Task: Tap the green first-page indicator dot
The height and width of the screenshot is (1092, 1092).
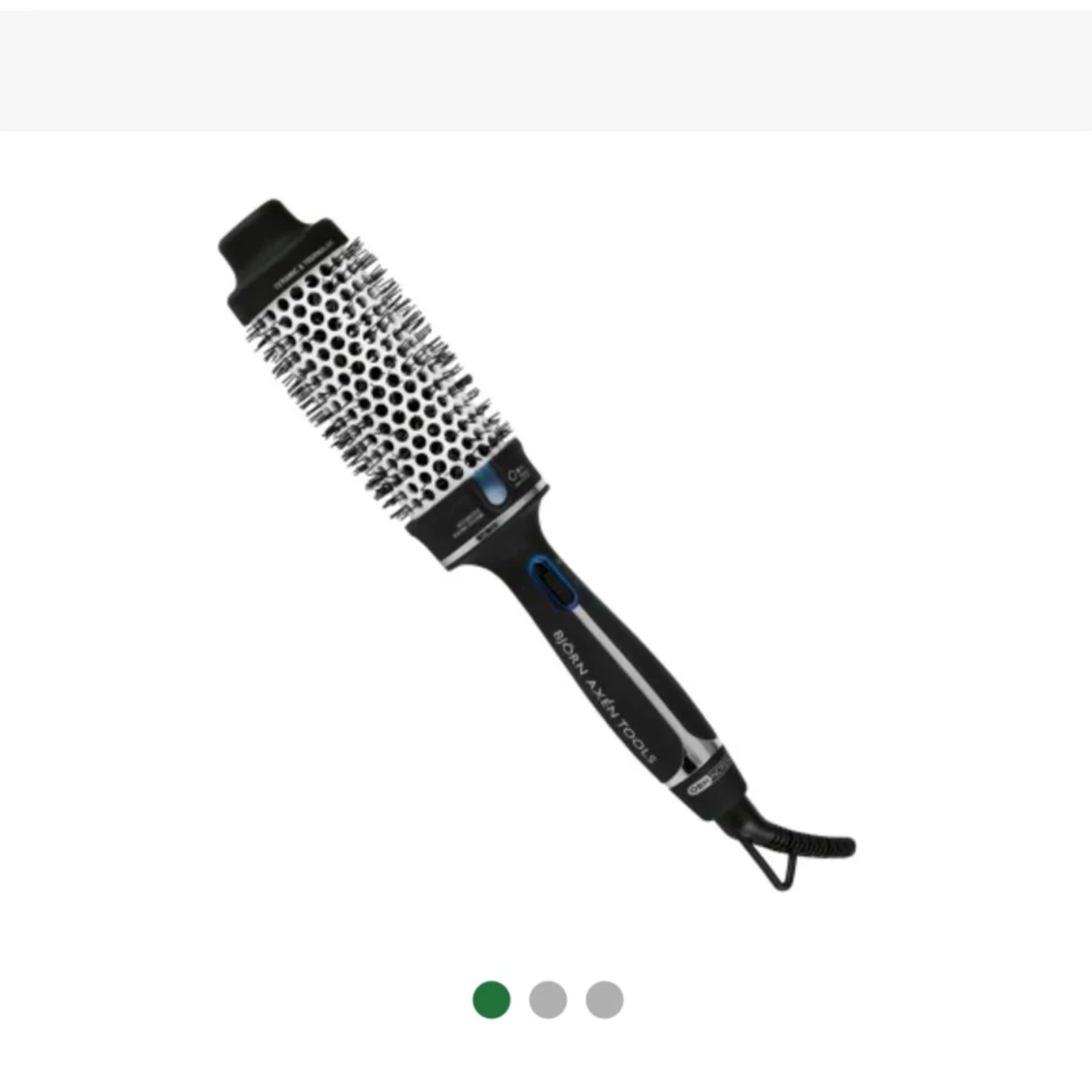Action: click(491, 1000)
